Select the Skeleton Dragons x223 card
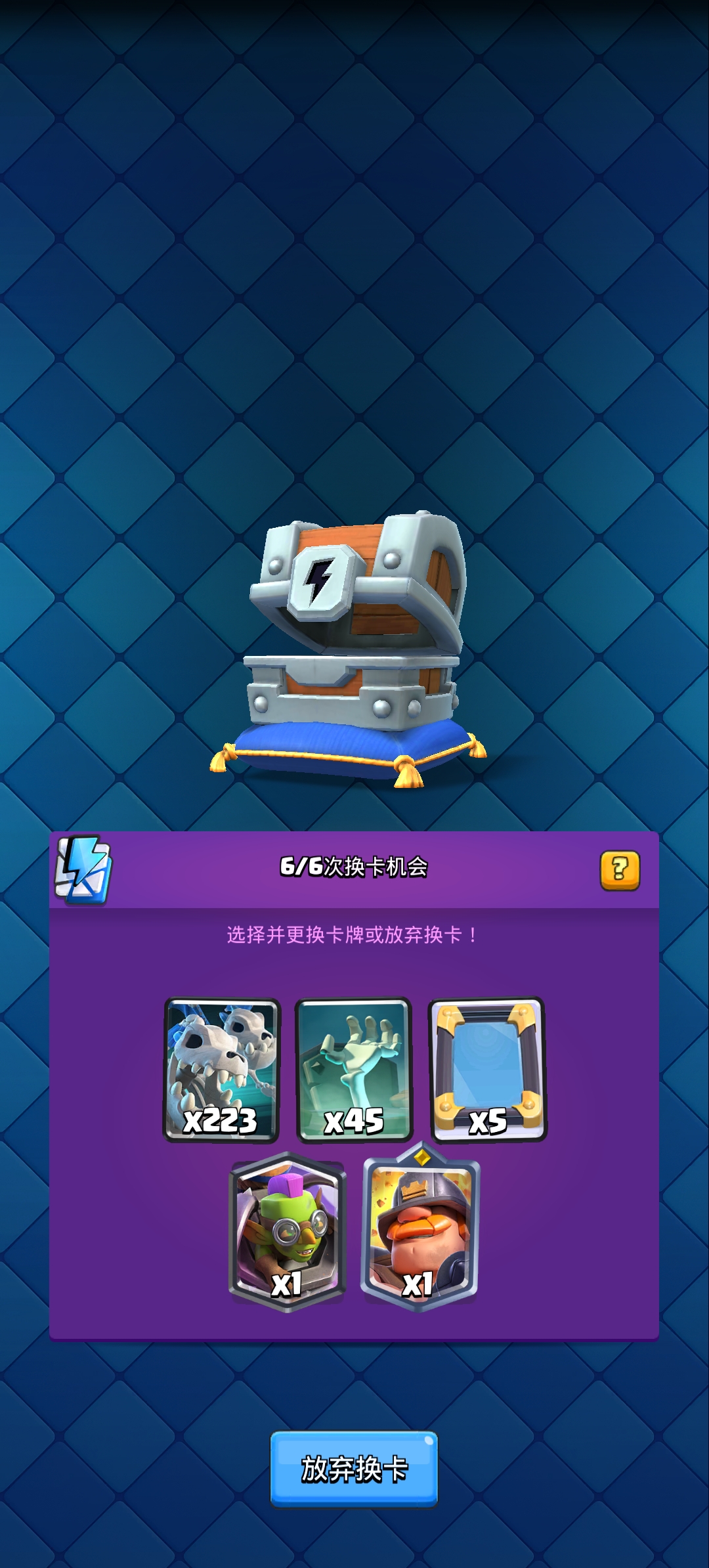Screen dimensions: 709x1568 (221, 1070)
